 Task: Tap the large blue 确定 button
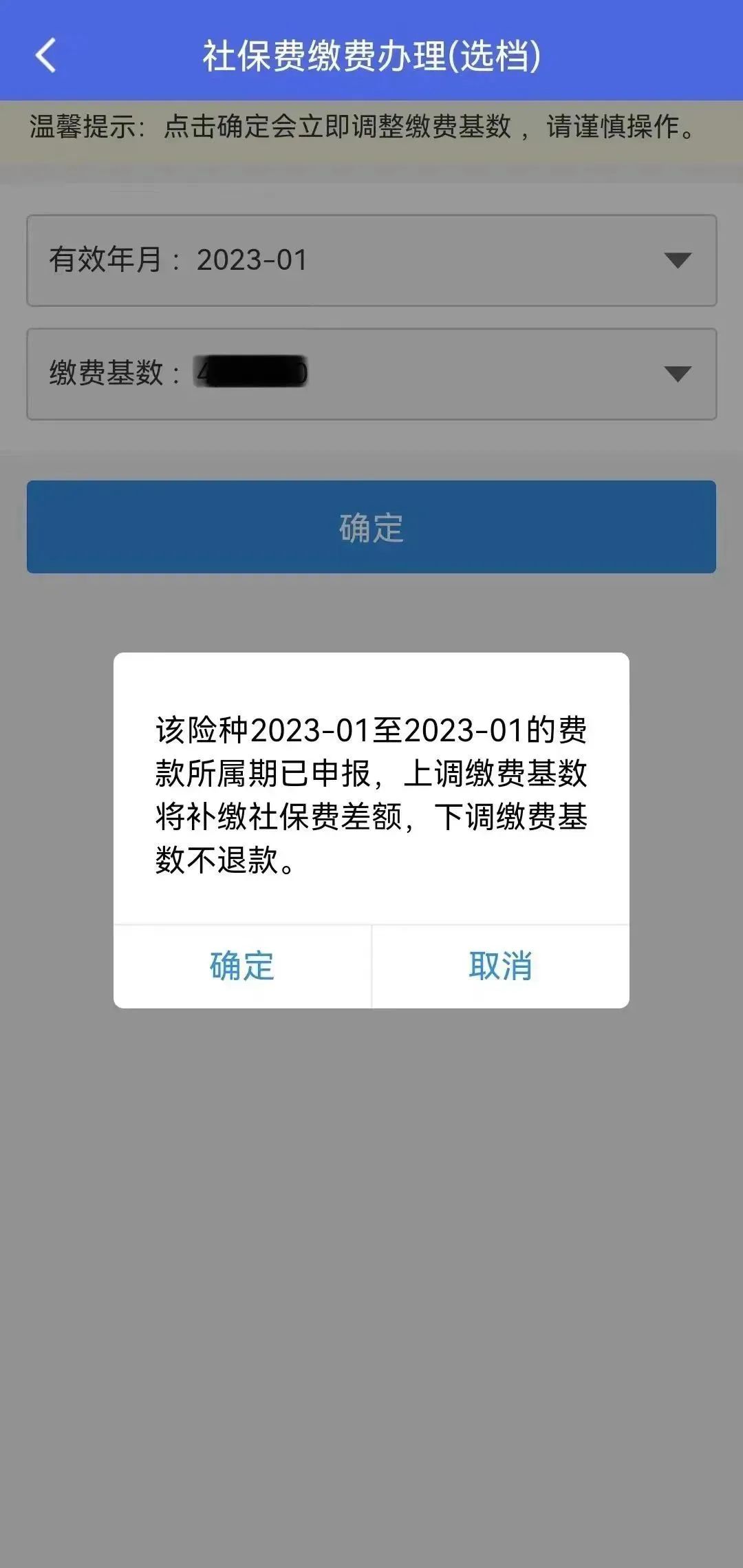click(x=371, y=527)
